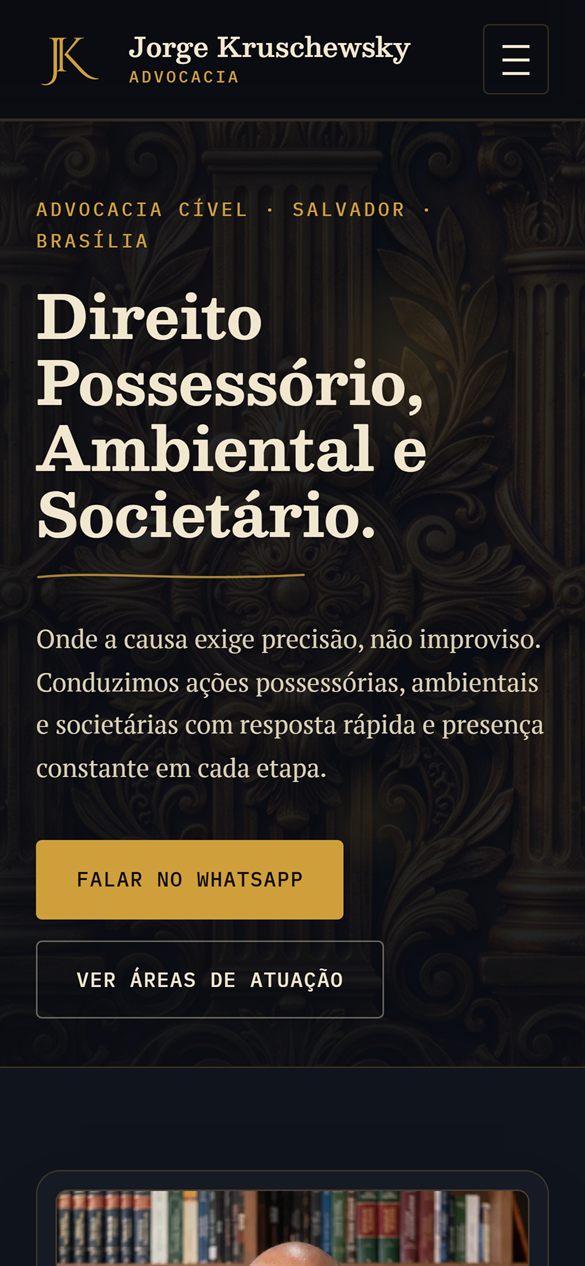Open the hamburger navigation menu
The height and width of the screenshot is (1266, 585).
click(x=516, y=60)
